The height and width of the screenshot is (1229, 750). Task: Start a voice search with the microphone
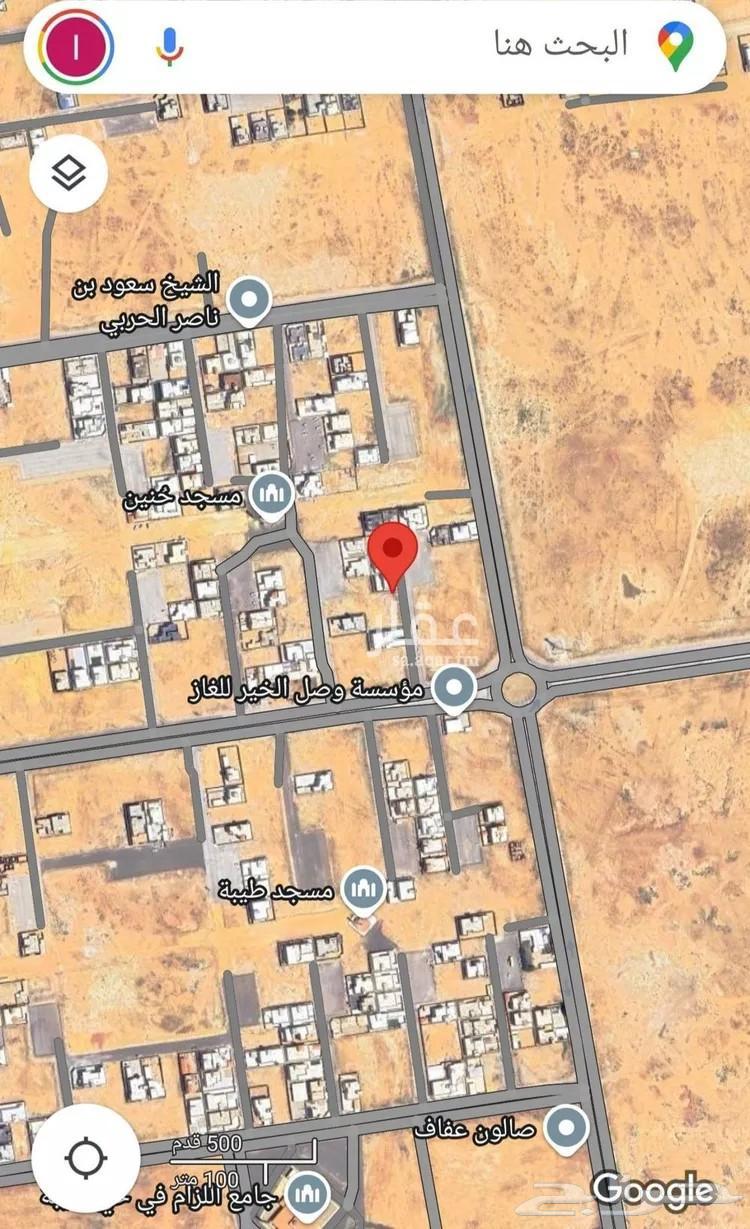click(x=170, y=44)
